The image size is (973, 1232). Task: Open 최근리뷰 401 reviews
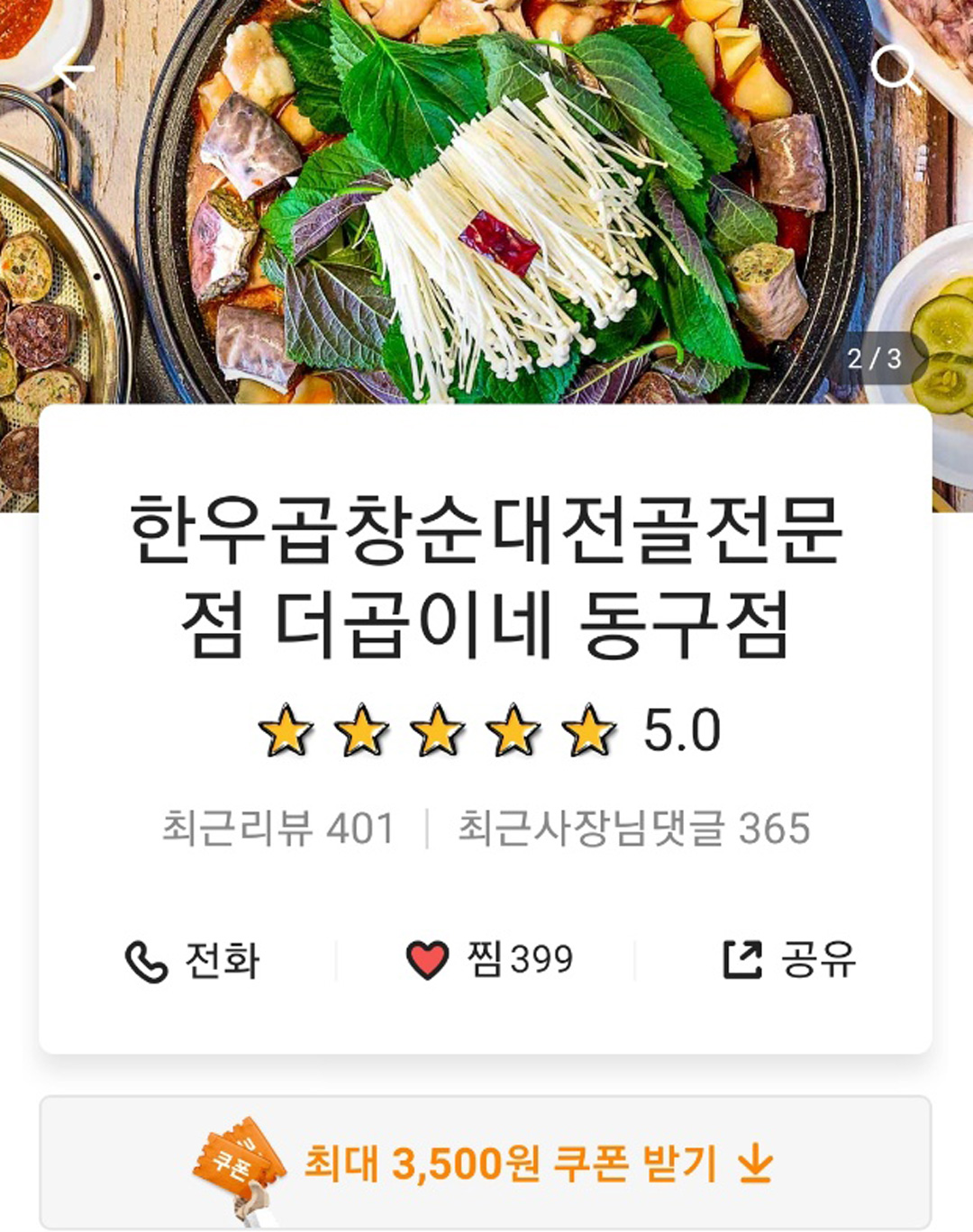277,829
